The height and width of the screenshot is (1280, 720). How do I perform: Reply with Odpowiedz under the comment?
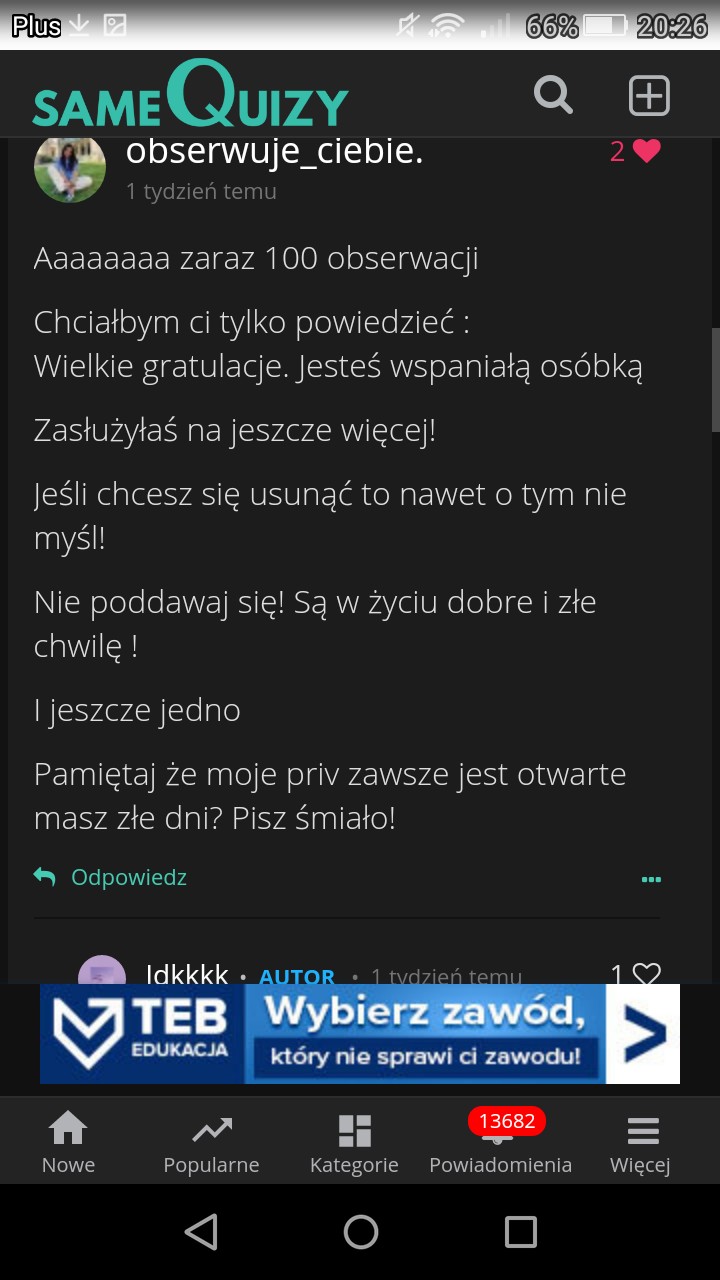tap(111, 877)
